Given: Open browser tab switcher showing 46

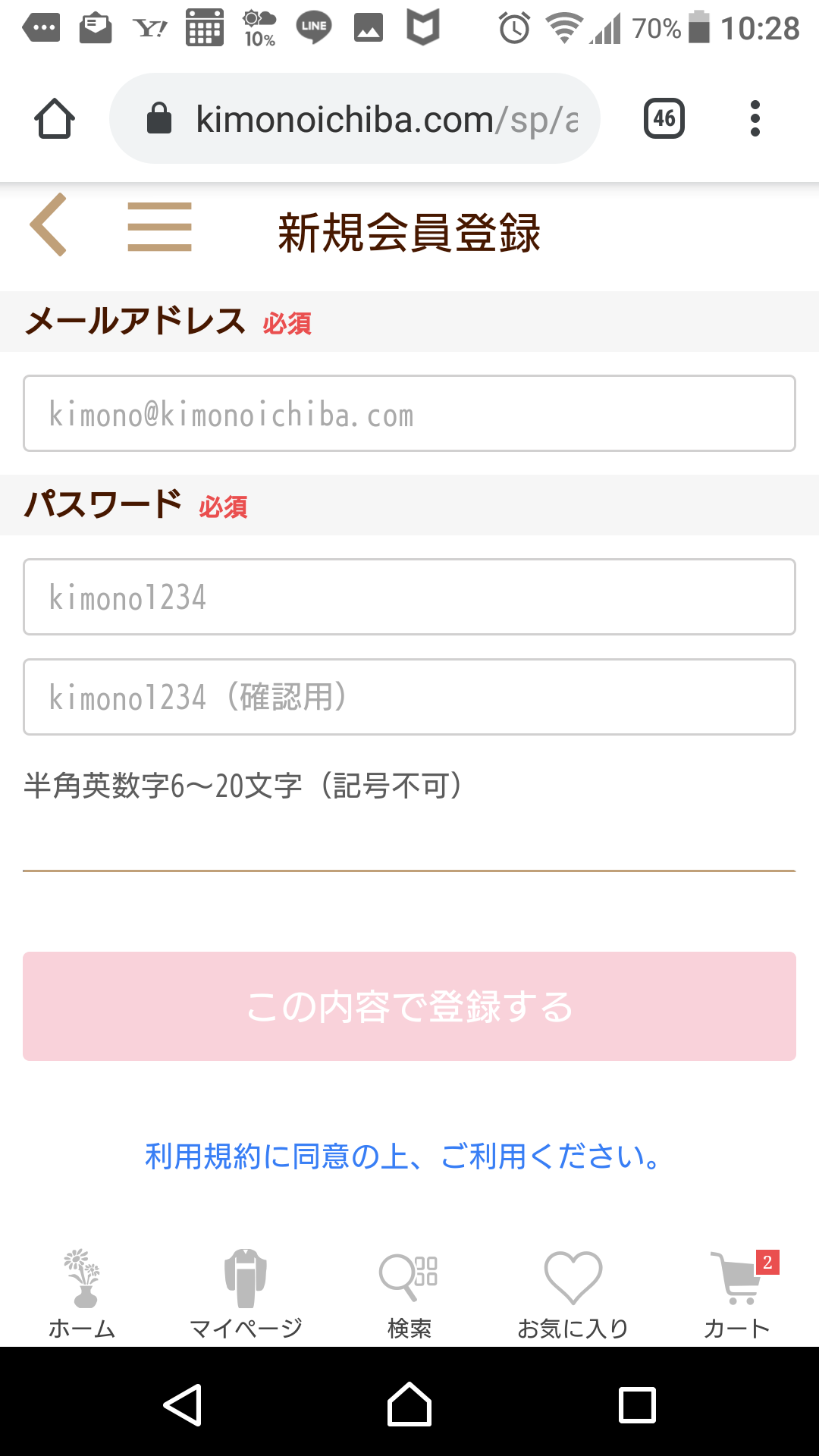Looking at the screenshot, I should click(x=664, y=118).
